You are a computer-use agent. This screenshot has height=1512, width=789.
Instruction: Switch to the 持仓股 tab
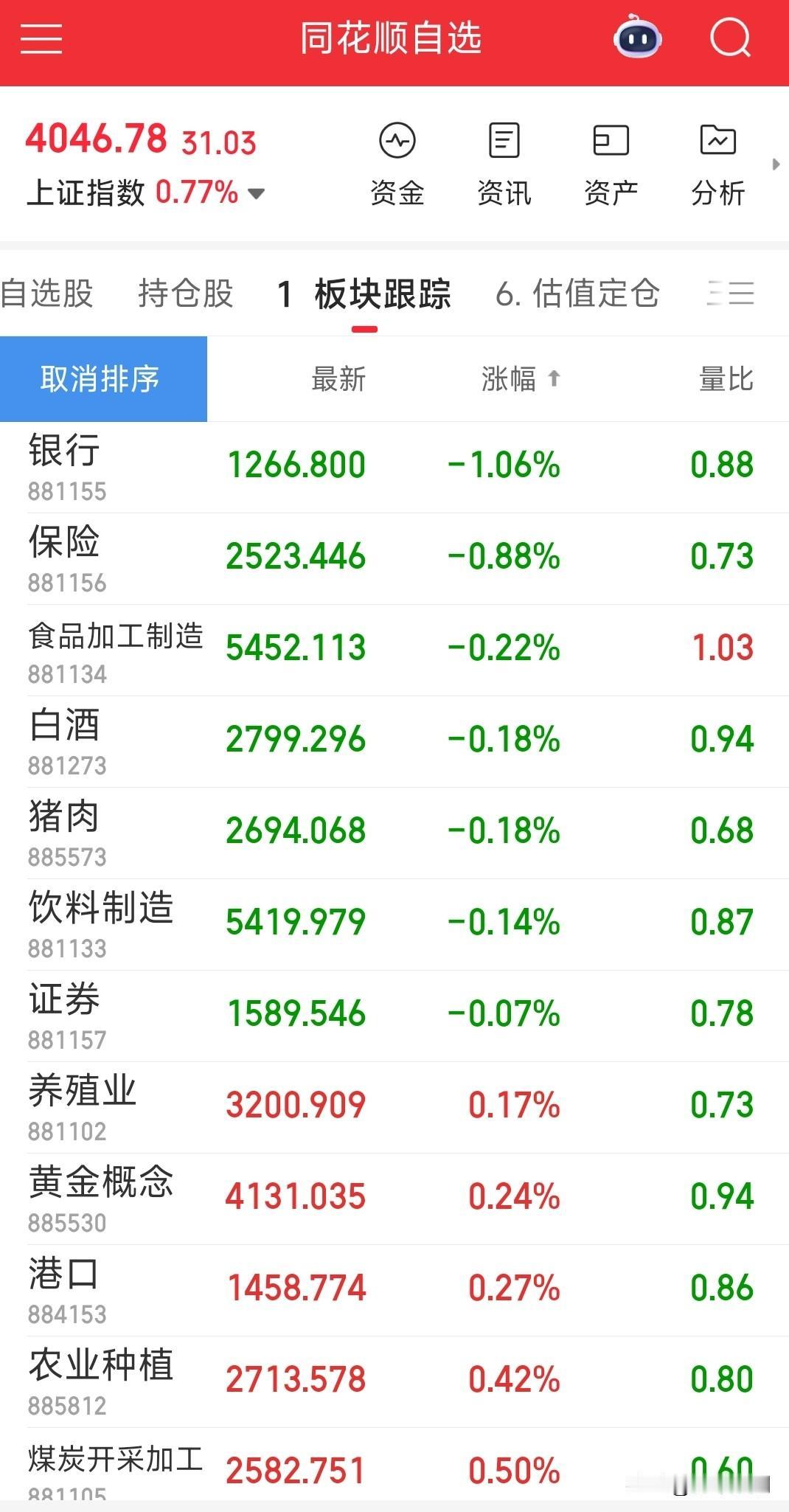184,294
